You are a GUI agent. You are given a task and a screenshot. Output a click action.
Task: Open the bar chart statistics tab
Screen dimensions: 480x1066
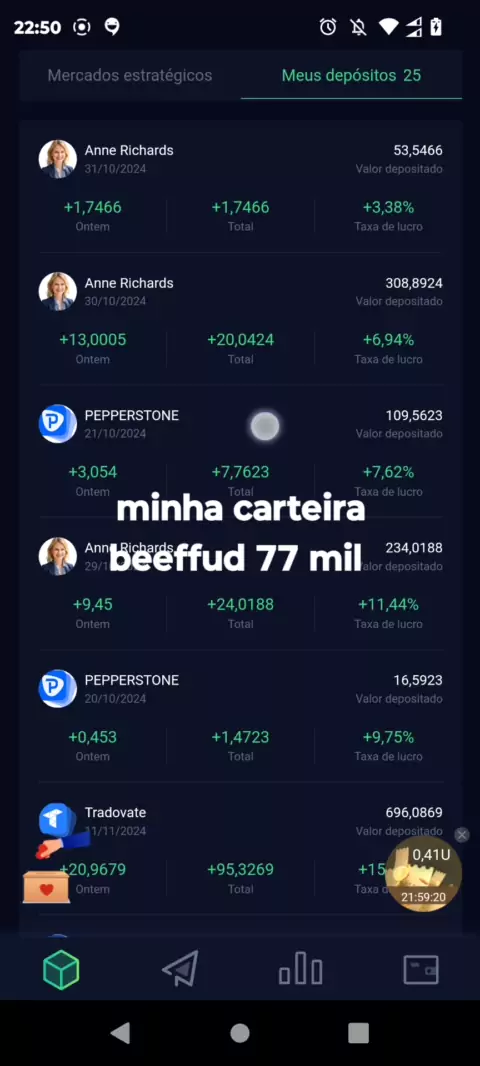[301, 969]
